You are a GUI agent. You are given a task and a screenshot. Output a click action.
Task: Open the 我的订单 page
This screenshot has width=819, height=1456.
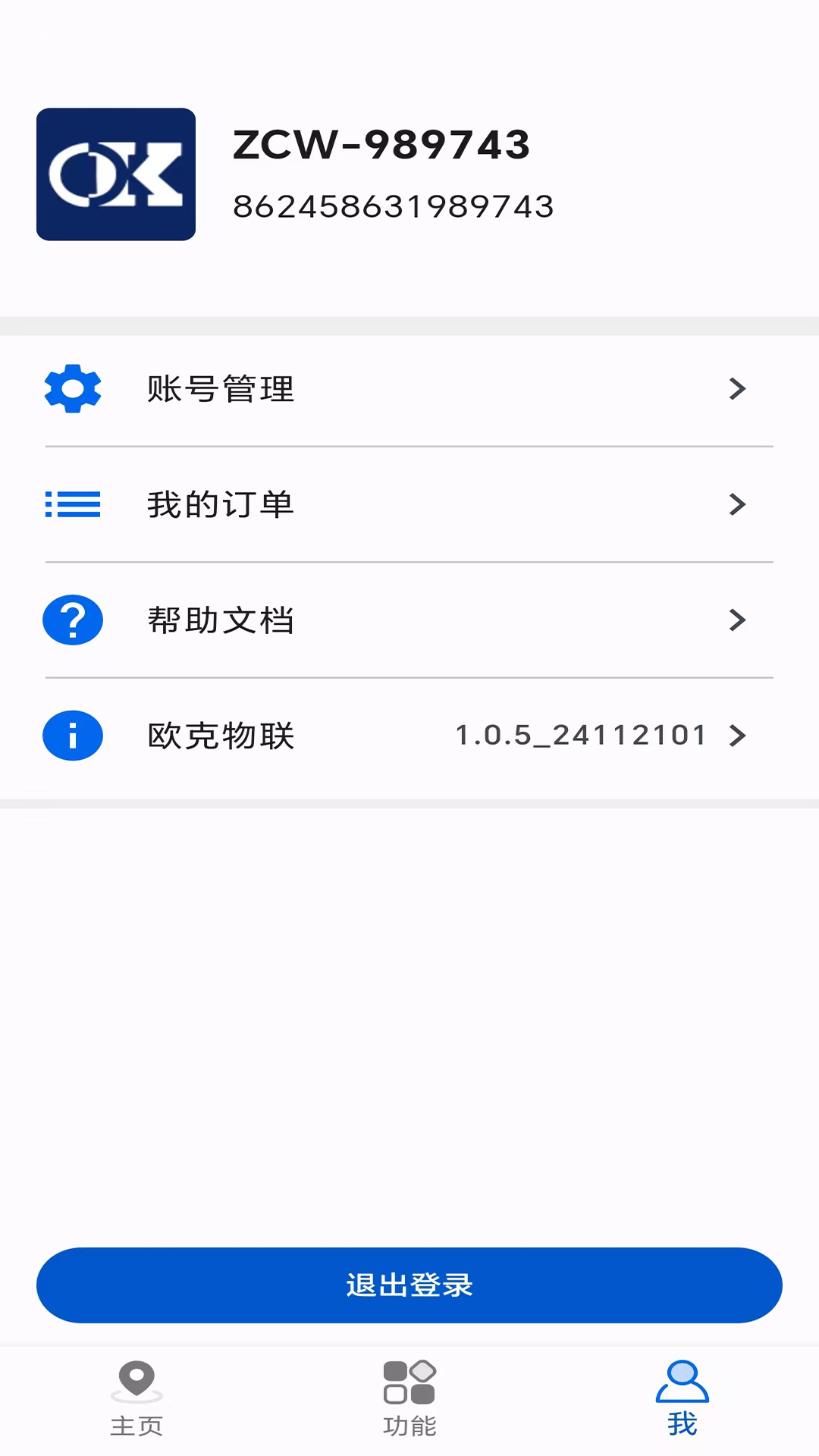point(220,505)
